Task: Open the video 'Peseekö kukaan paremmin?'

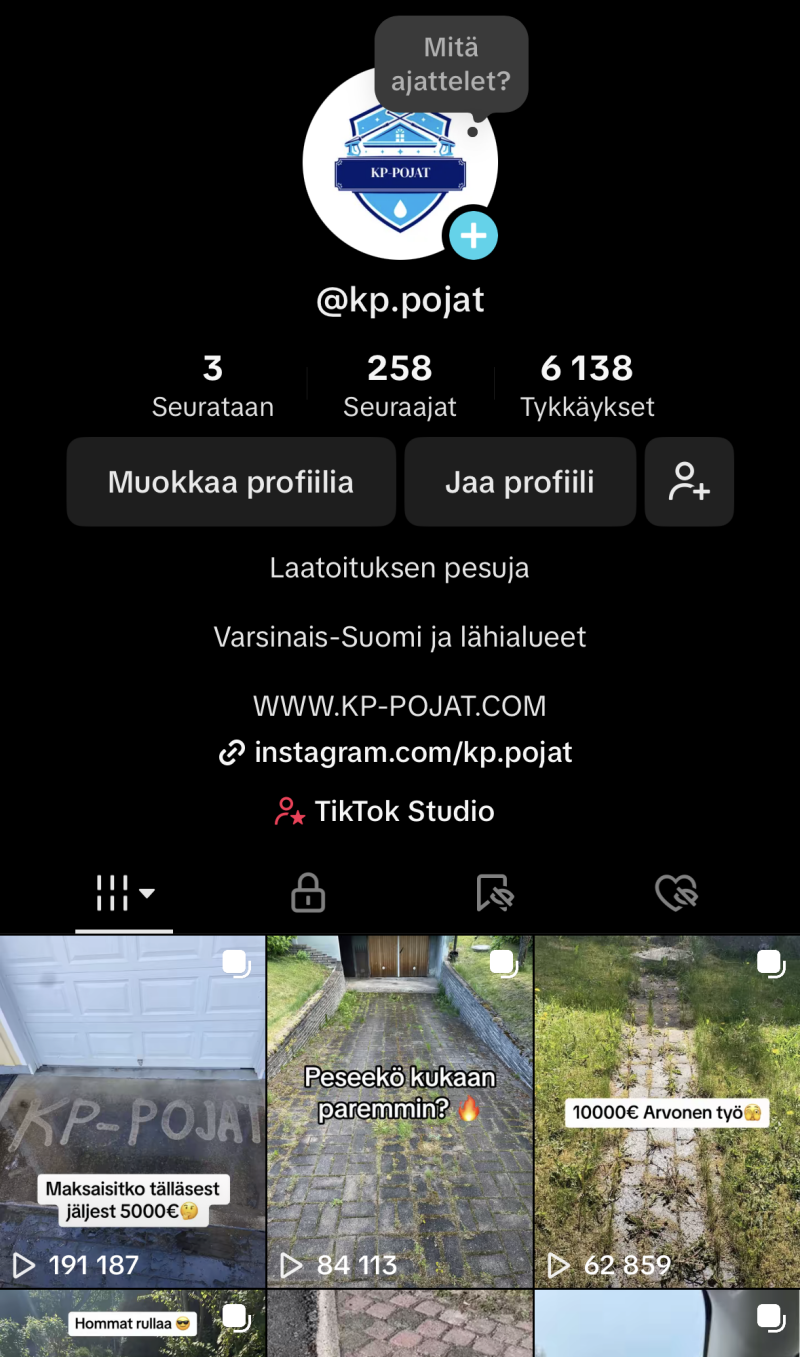Action: pos(399,1110)
